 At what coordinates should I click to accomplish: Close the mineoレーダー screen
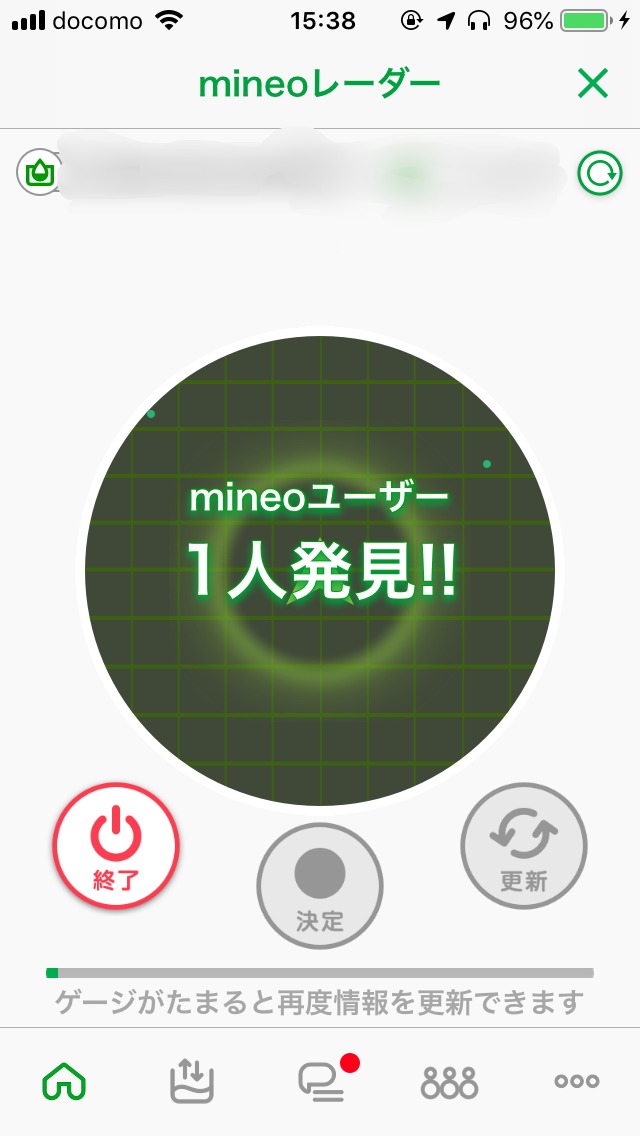click(x=593, y=85)
